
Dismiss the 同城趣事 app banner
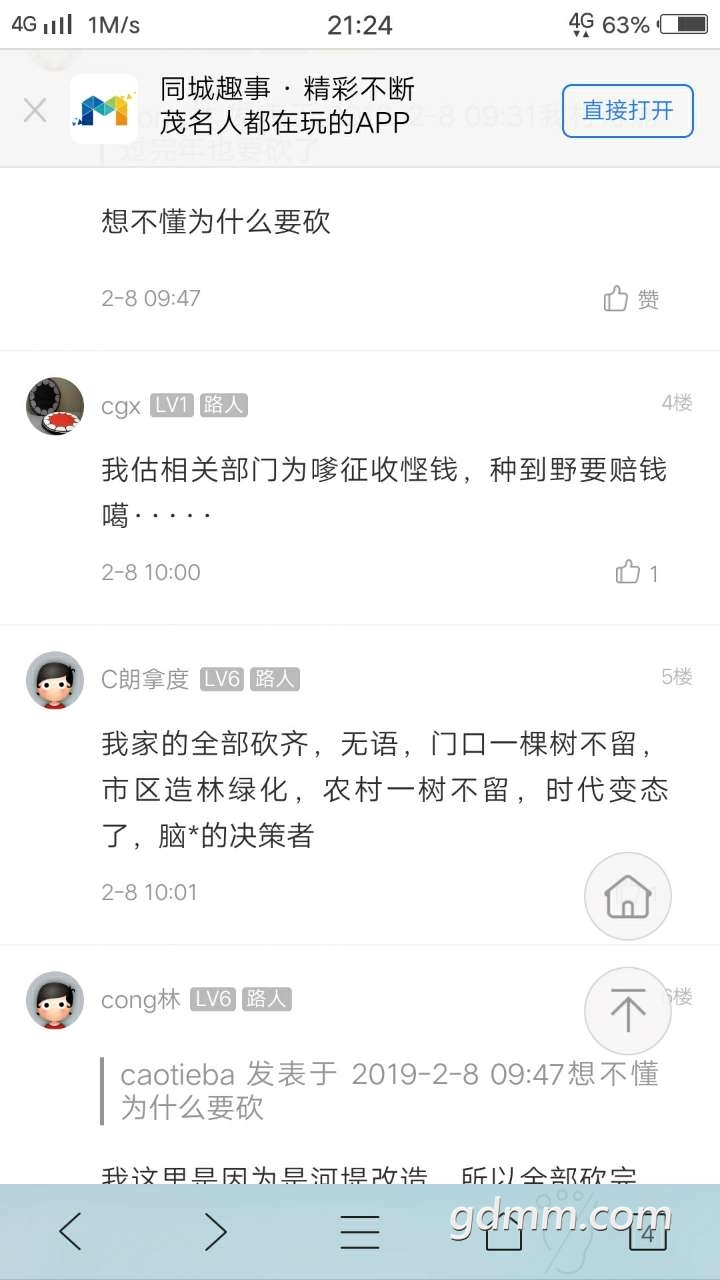[35, 110]
